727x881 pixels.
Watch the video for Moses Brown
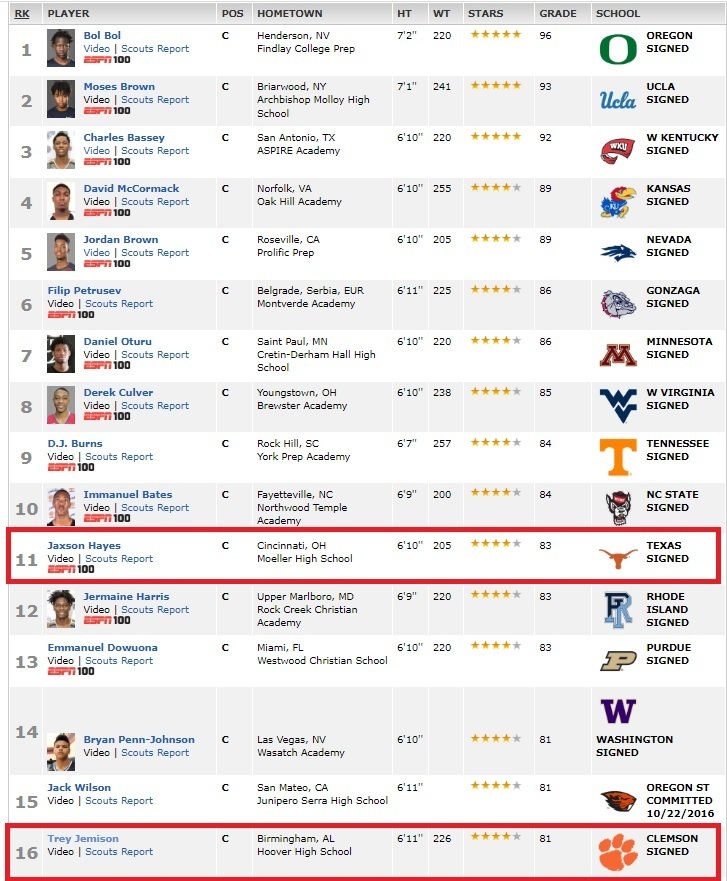96,100
